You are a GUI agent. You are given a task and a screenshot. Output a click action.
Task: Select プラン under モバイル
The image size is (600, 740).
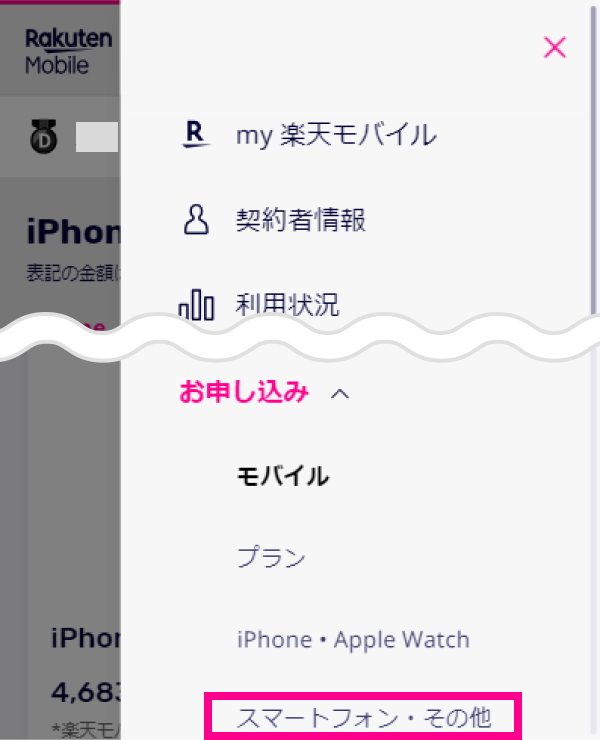(x=271, y=558)
